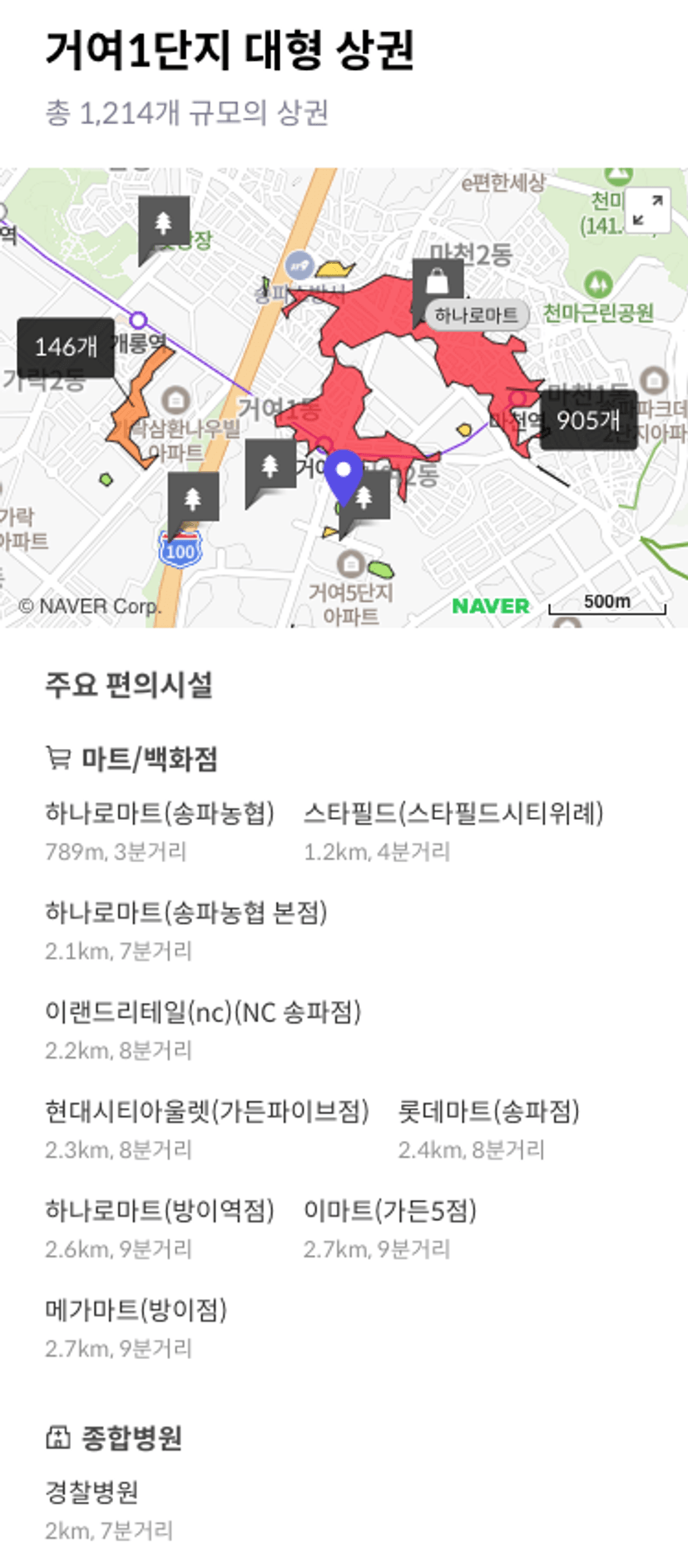Tap the 905개 commercial area label
The image size is (688, 1568).
click(x=588, y=420)
